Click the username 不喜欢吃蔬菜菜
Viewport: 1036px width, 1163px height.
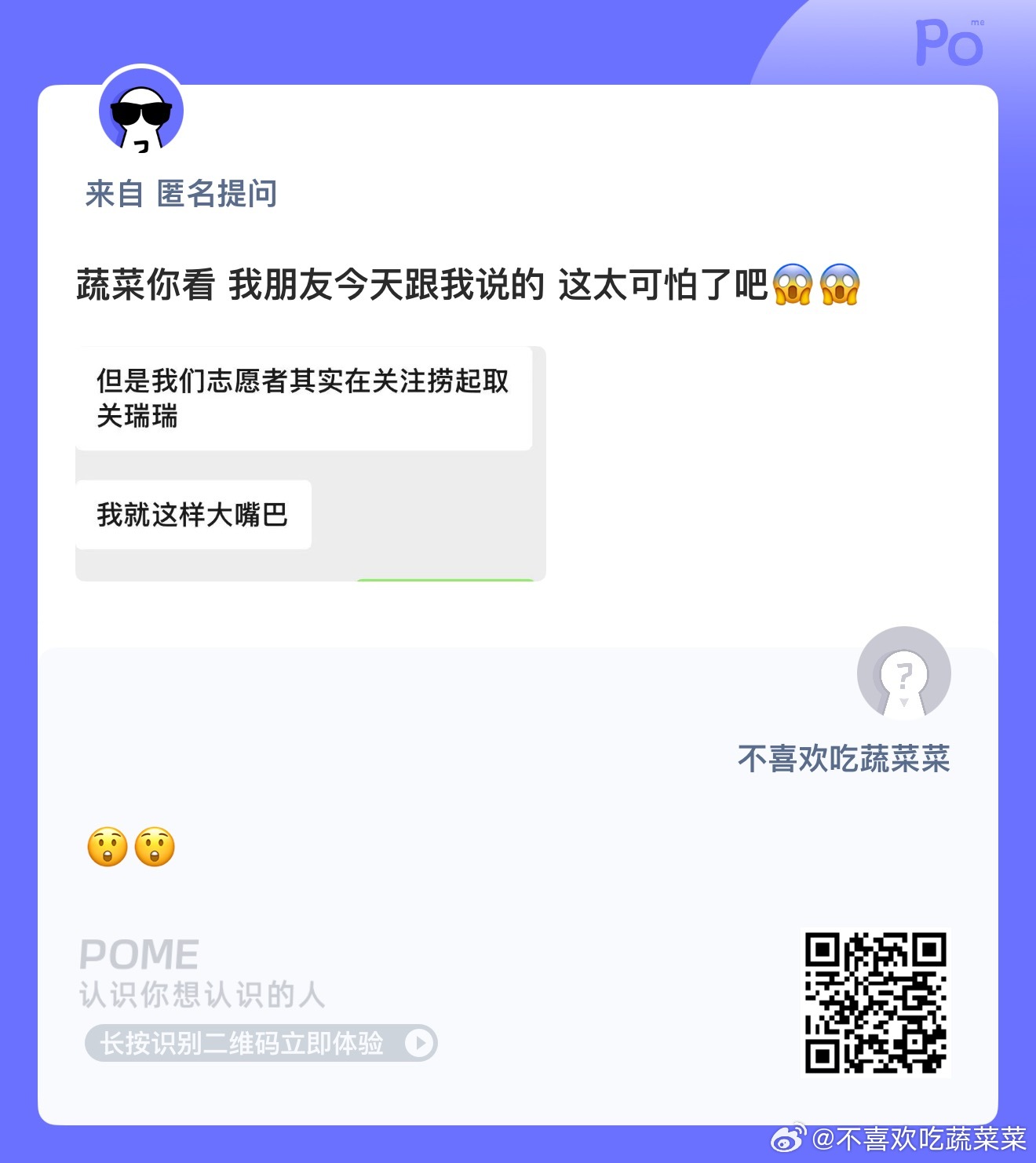844,758
